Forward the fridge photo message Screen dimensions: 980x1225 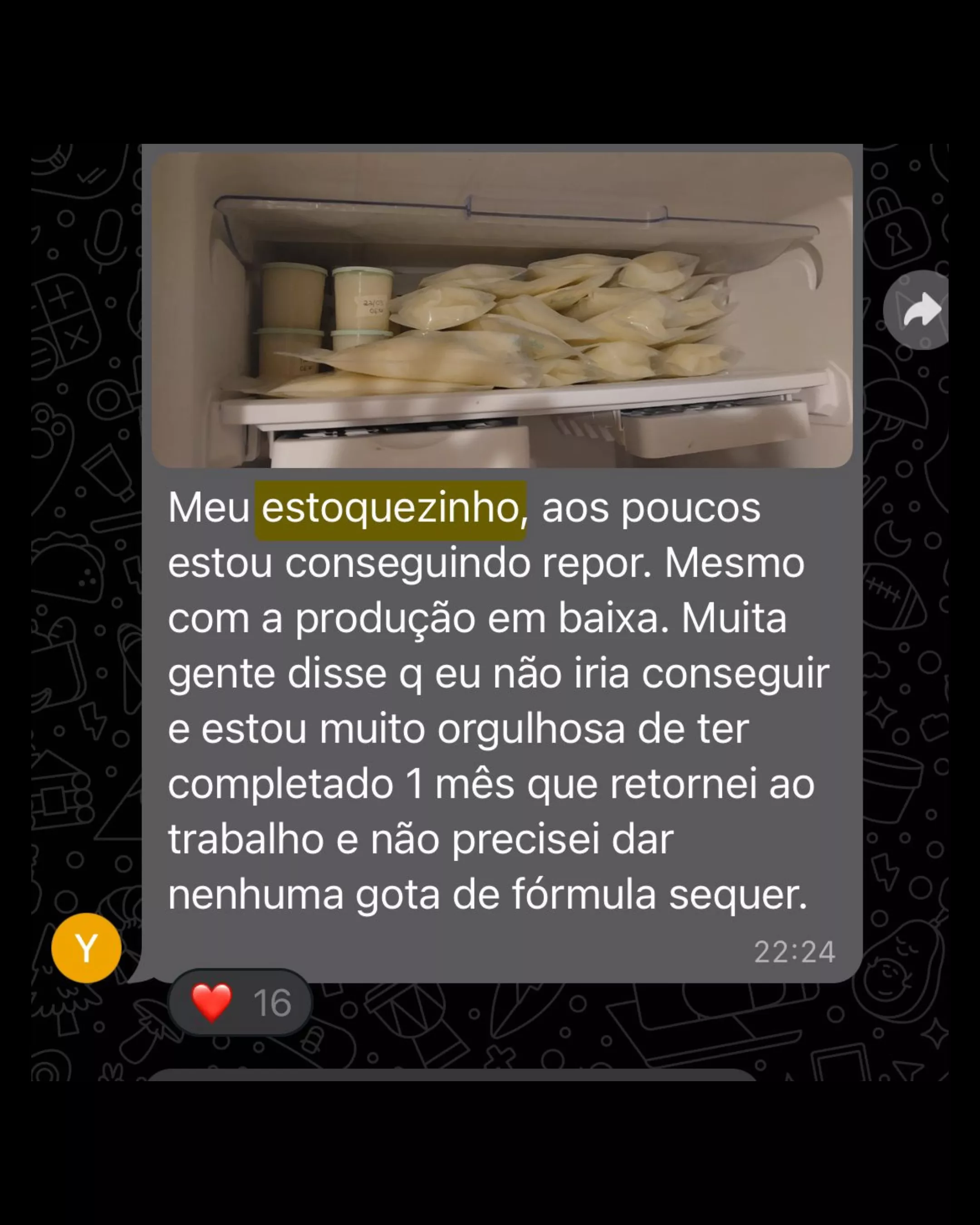click(919, 310)
